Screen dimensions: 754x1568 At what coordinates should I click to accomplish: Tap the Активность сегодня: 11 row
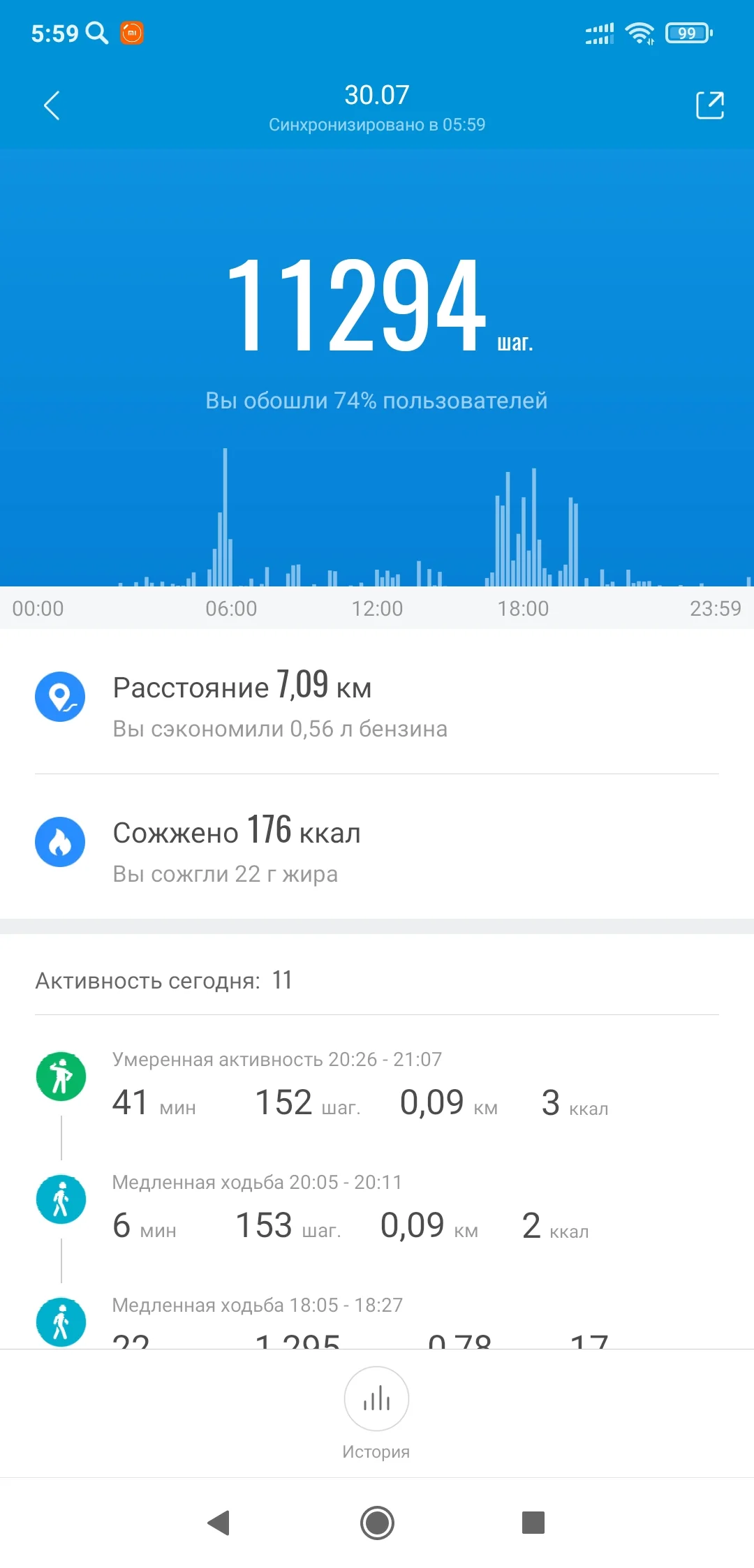point(163,980)
